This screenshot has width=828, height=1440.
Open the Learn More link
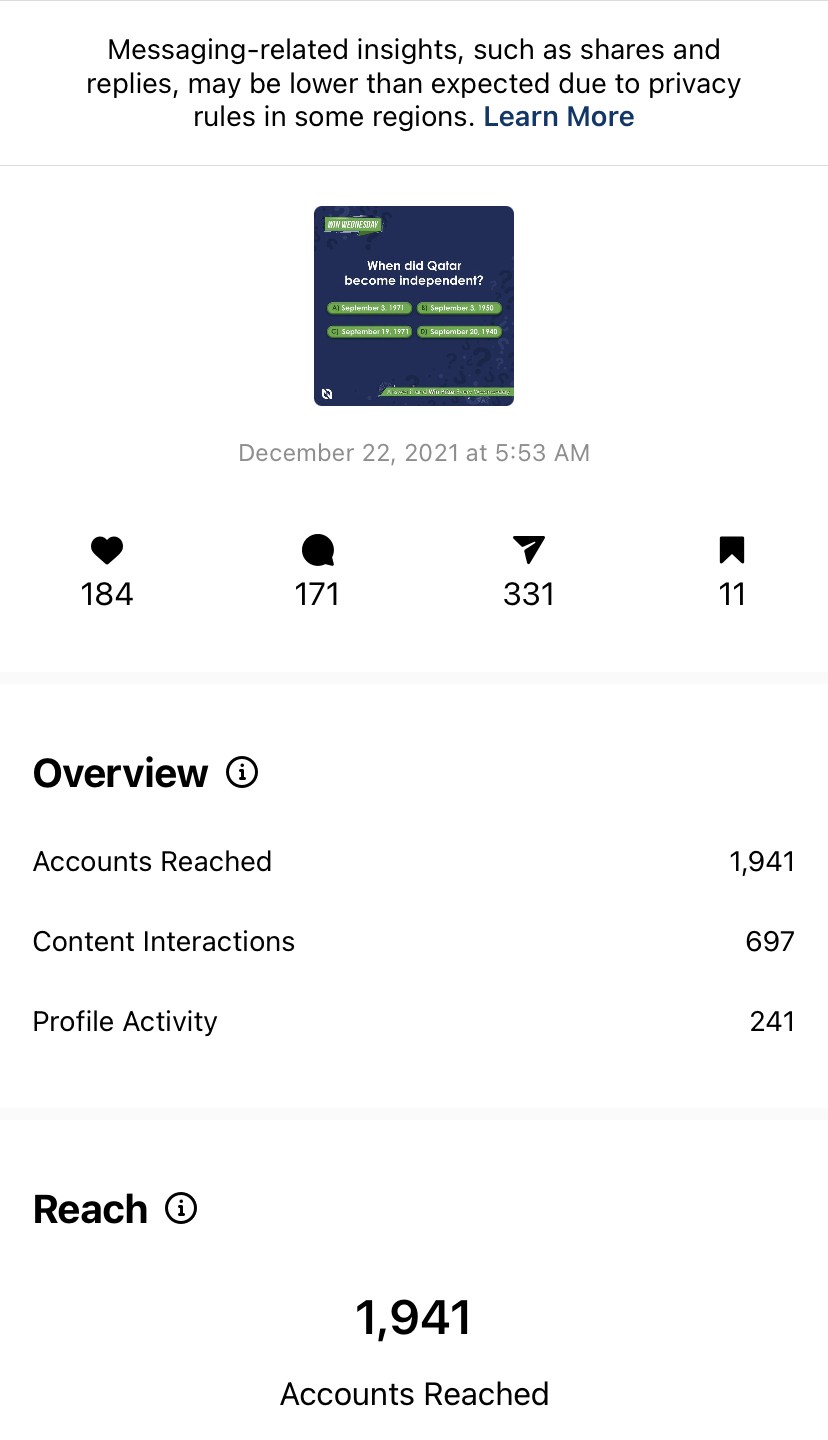[559, 117]
